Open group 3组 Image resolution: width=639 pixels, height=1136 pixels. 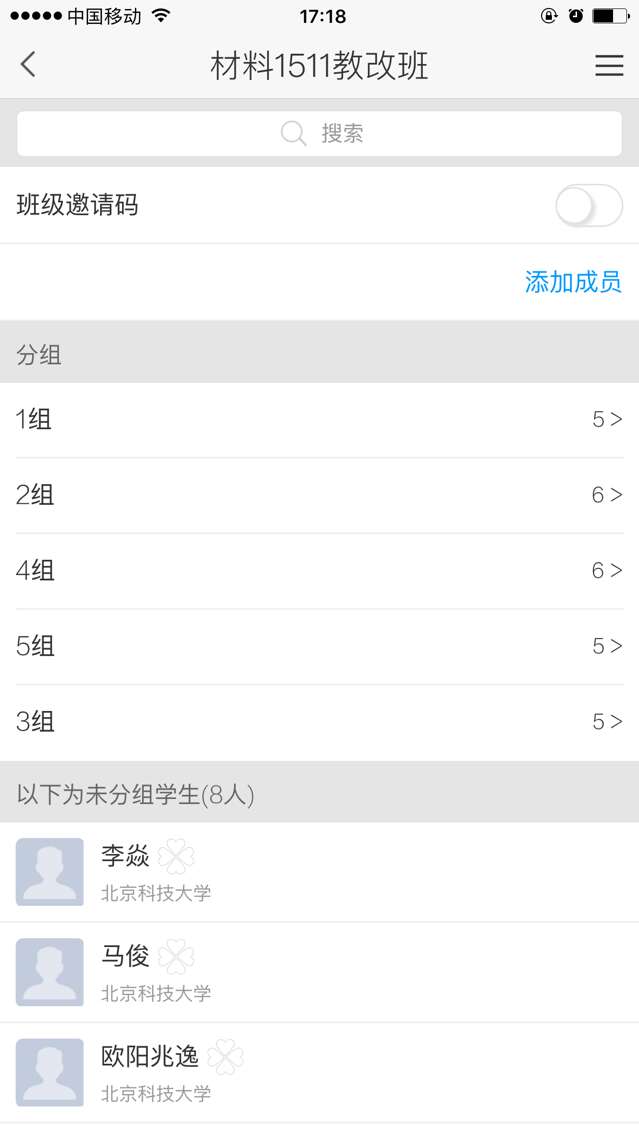pyautogui.click(x=319, y=722)
